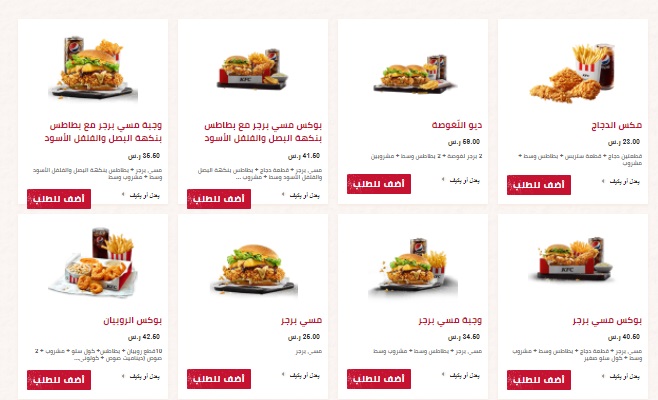Add the 35.50 وجبة مسي برجر with onion fries
Image resolution: width=658 pixels, height=400 pixels.
tap(59, 198)
